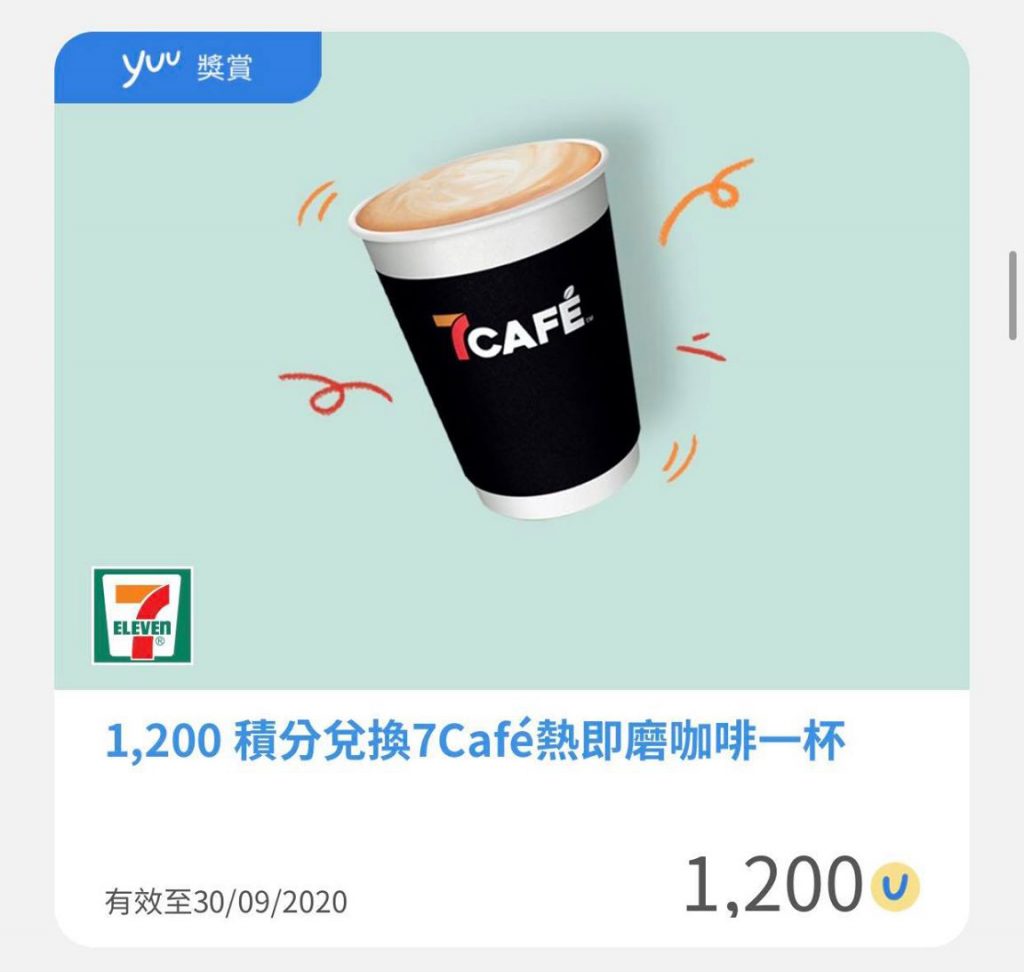Image resolution: width=1024 pixels, height=972 pixels.
Task: Open the 7Café hot coffee reward card
Action: [x=511, y=400]
